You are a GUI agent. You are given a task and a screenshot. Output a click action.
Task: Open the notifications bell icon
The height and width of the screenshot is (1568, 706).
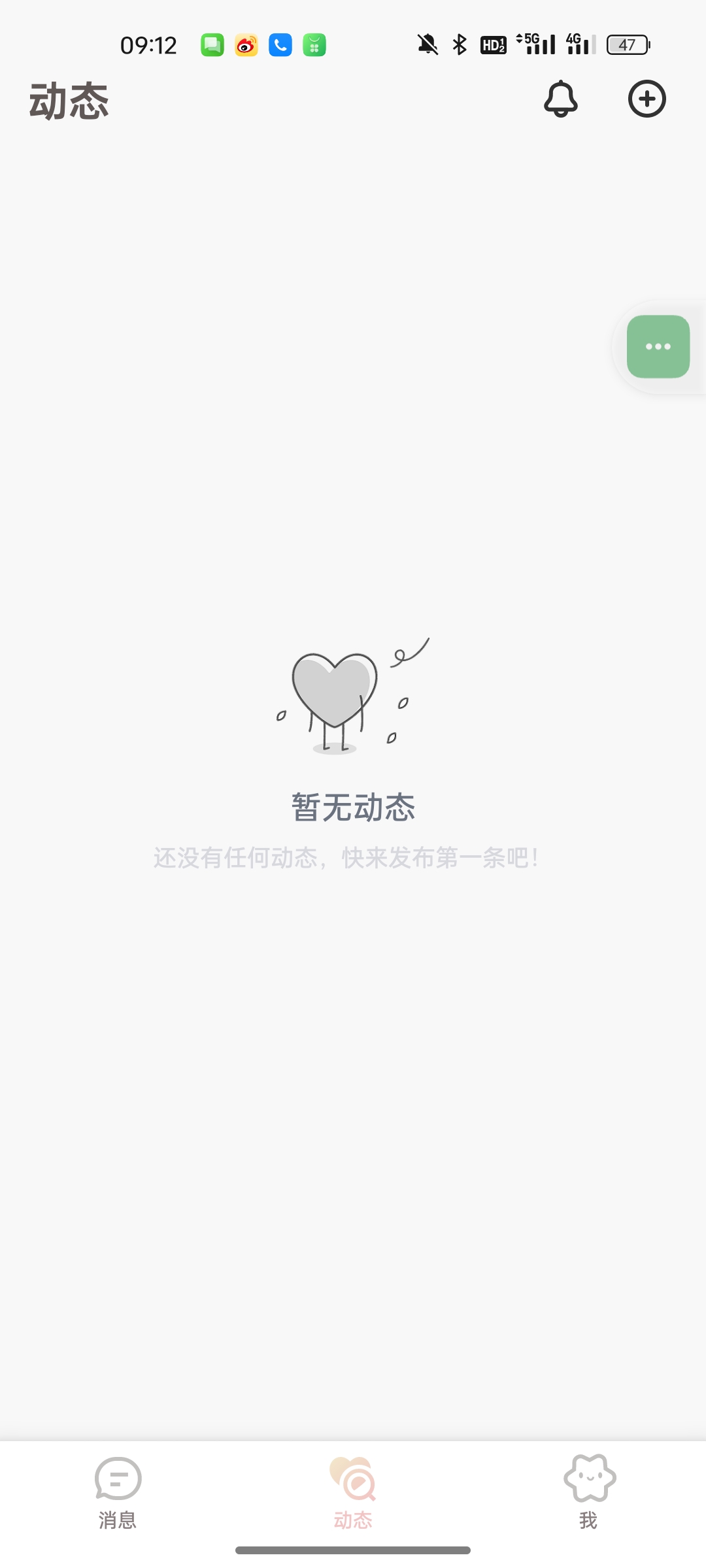pyautogui.click(x=561, y=99)
